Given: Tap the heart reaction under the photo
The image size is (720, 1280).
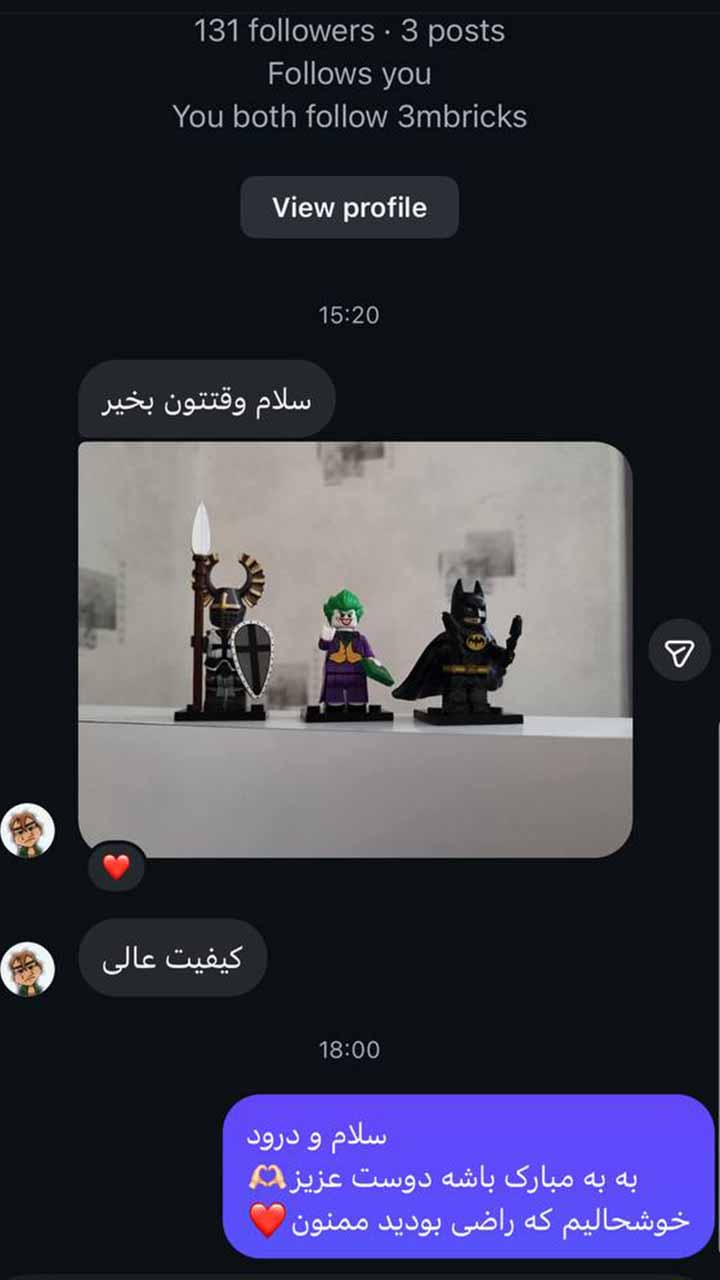Looking at the screenshot, I should (117, 867).
